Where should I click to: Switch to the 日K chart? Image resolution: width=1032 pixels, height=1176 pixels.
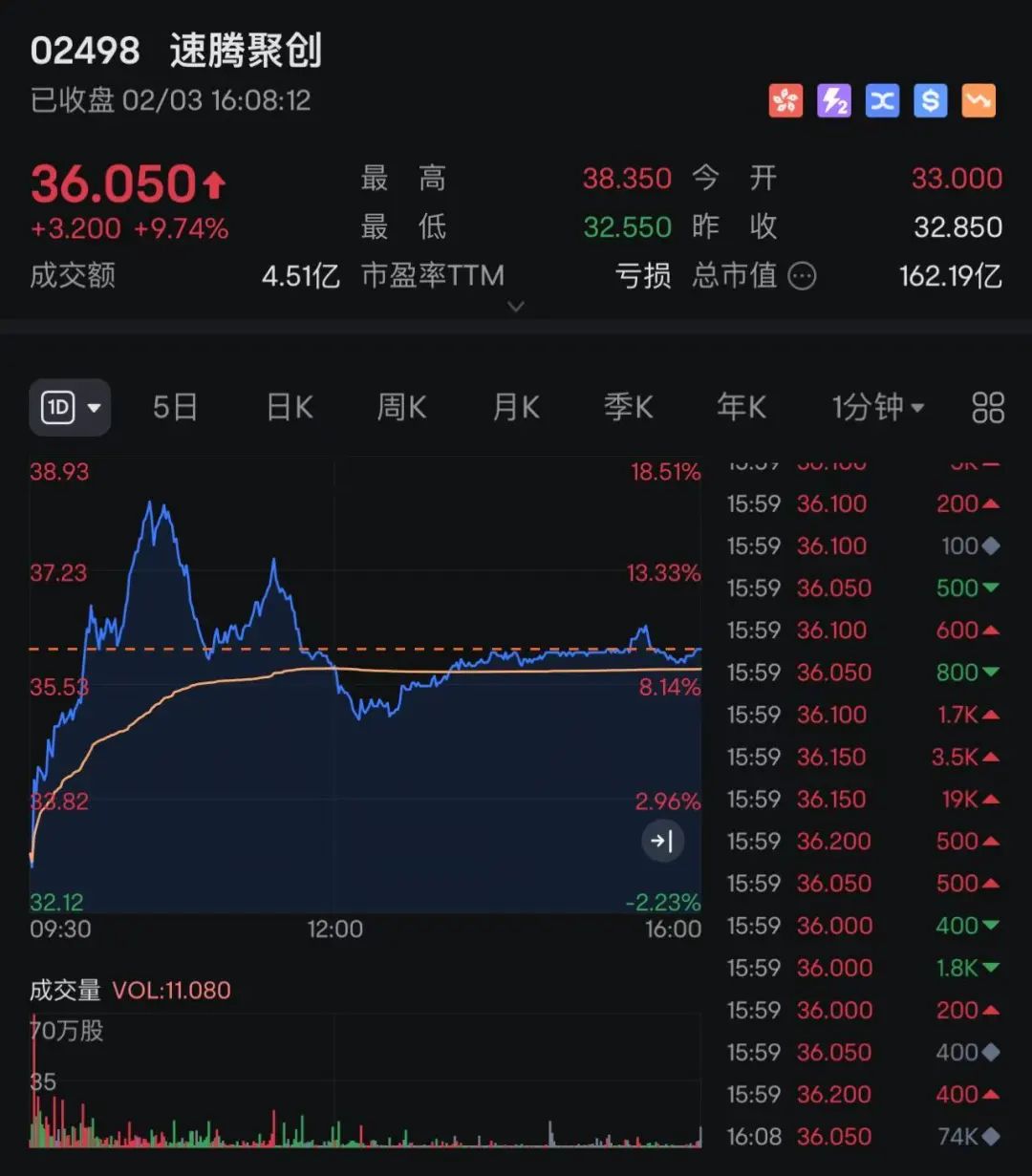click(x=290, y=408)
